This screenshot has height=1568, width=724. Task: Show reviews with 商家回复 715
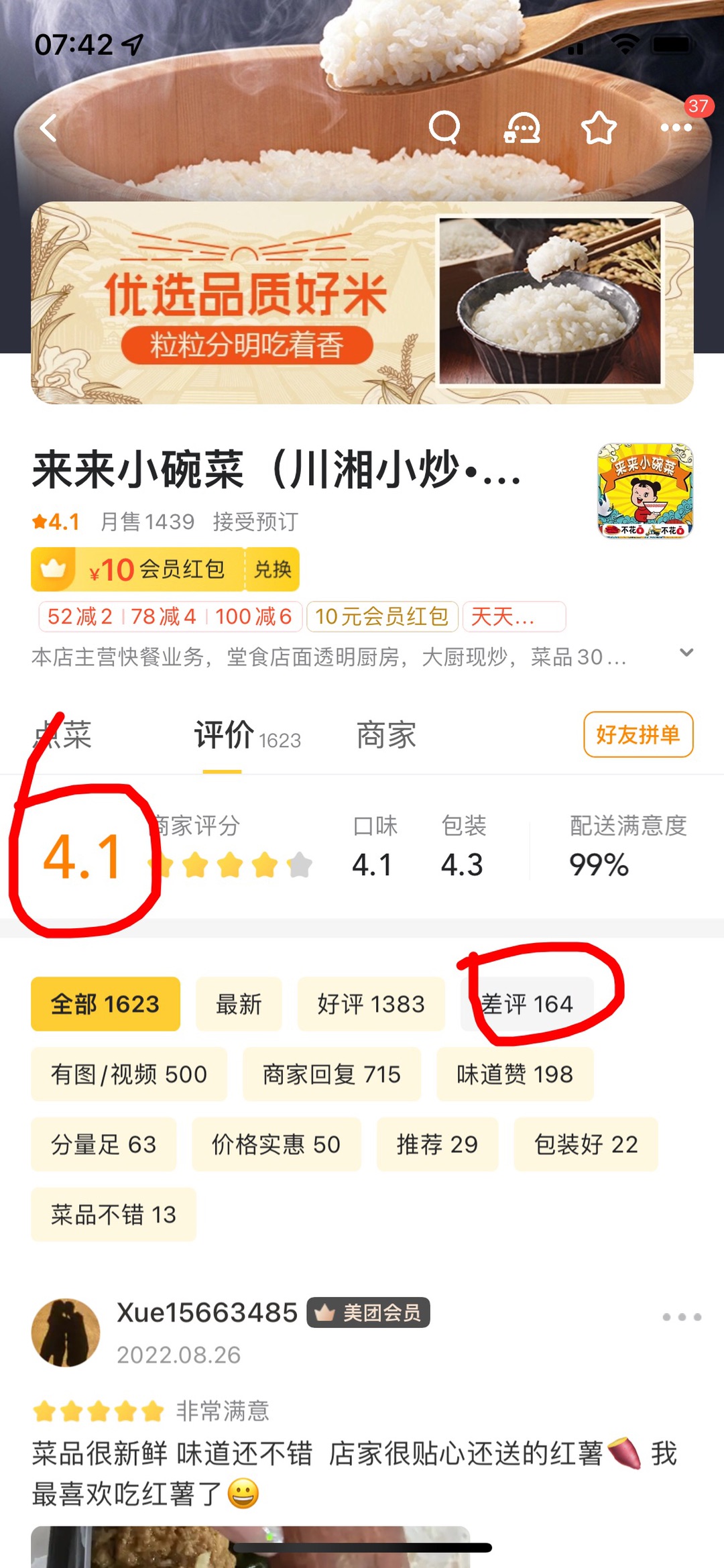point(331,1074)
